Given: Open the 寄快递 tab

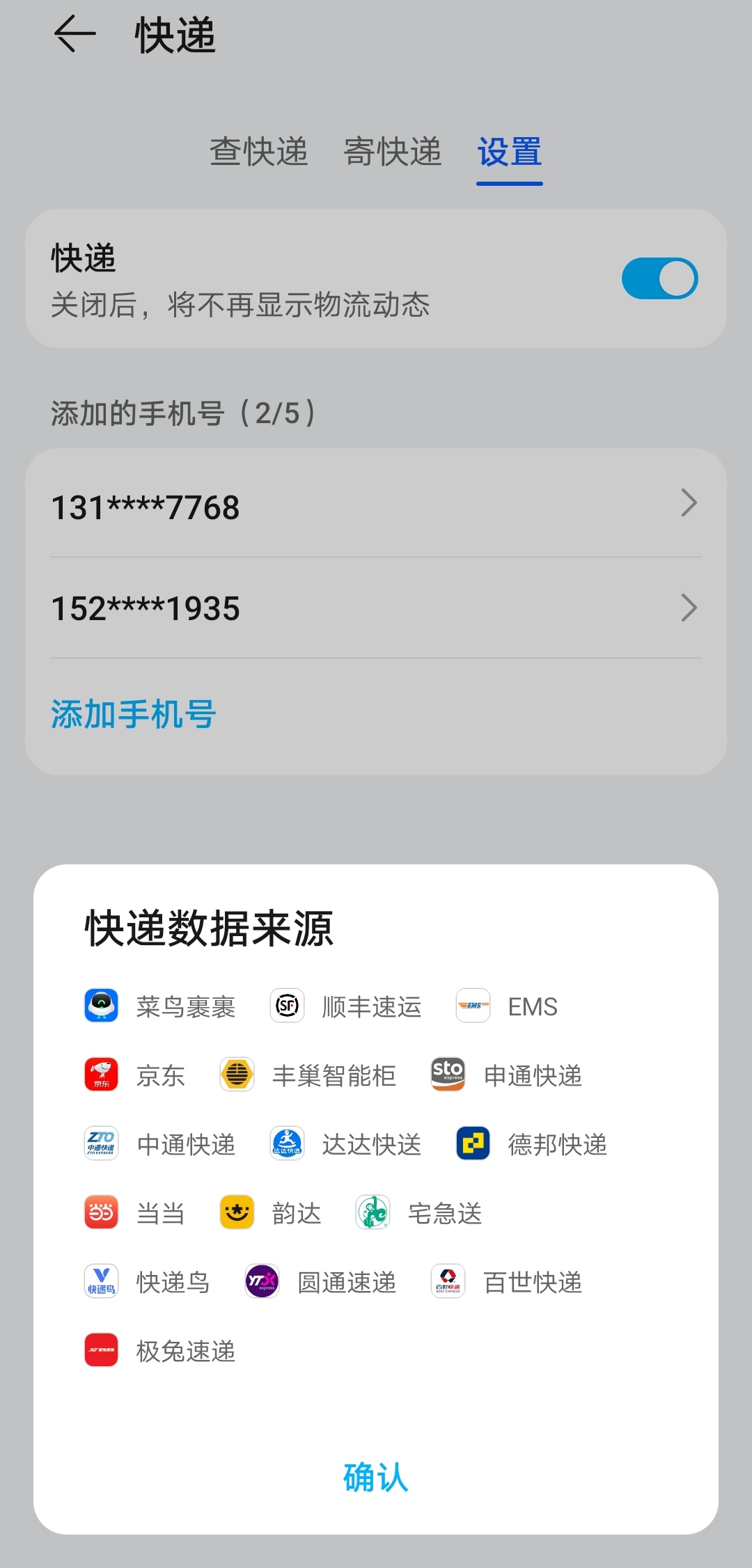Looking at the screenshot, I should pos(392,154).
